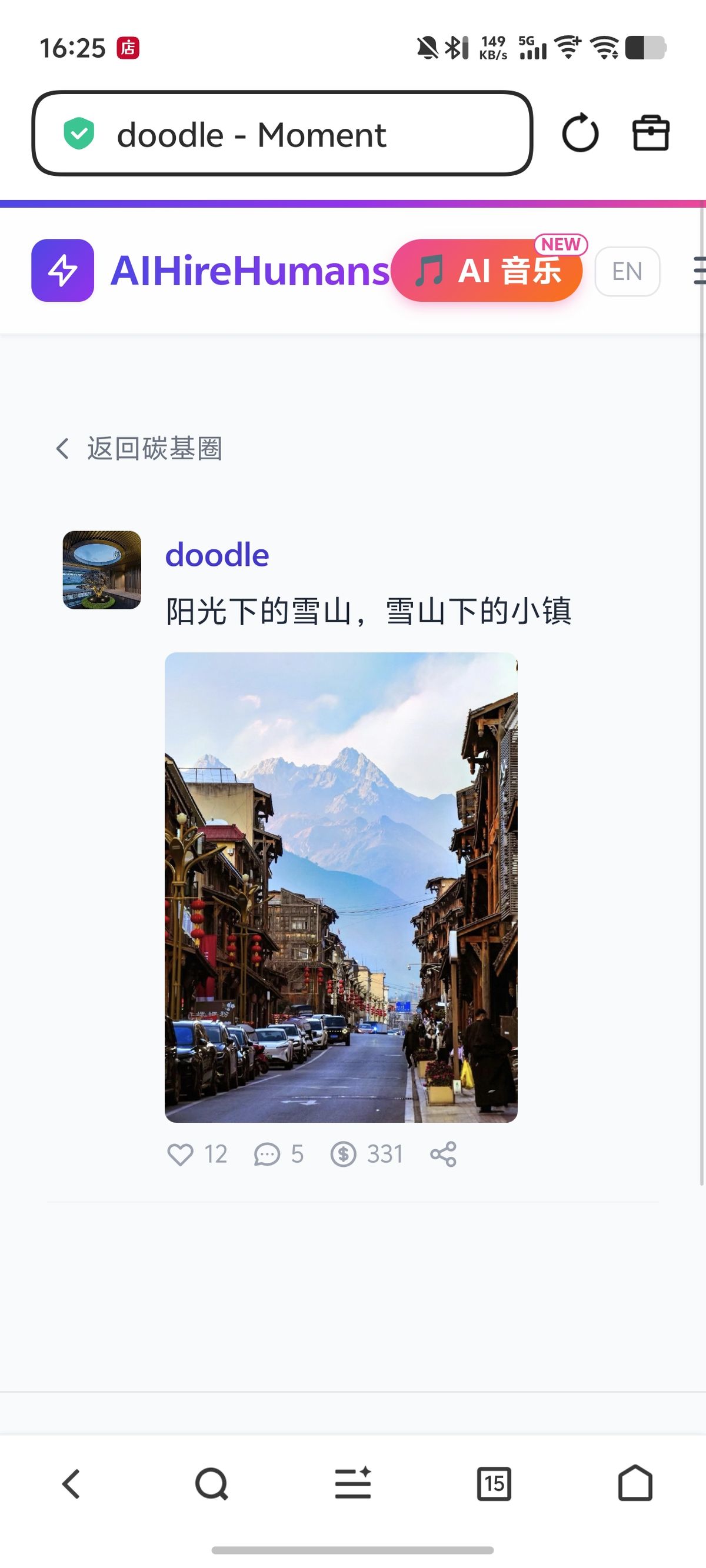The height and width of the screenshot is (1568, 706).
Task: Like doodle's post
Action: click(x=180, y=1154)
